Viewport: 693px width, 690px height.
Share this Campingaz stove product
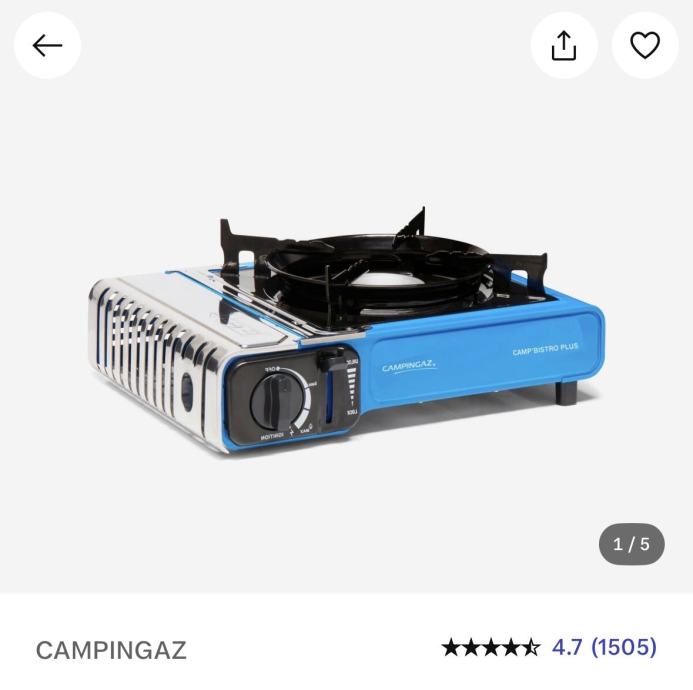coord(564,45)
